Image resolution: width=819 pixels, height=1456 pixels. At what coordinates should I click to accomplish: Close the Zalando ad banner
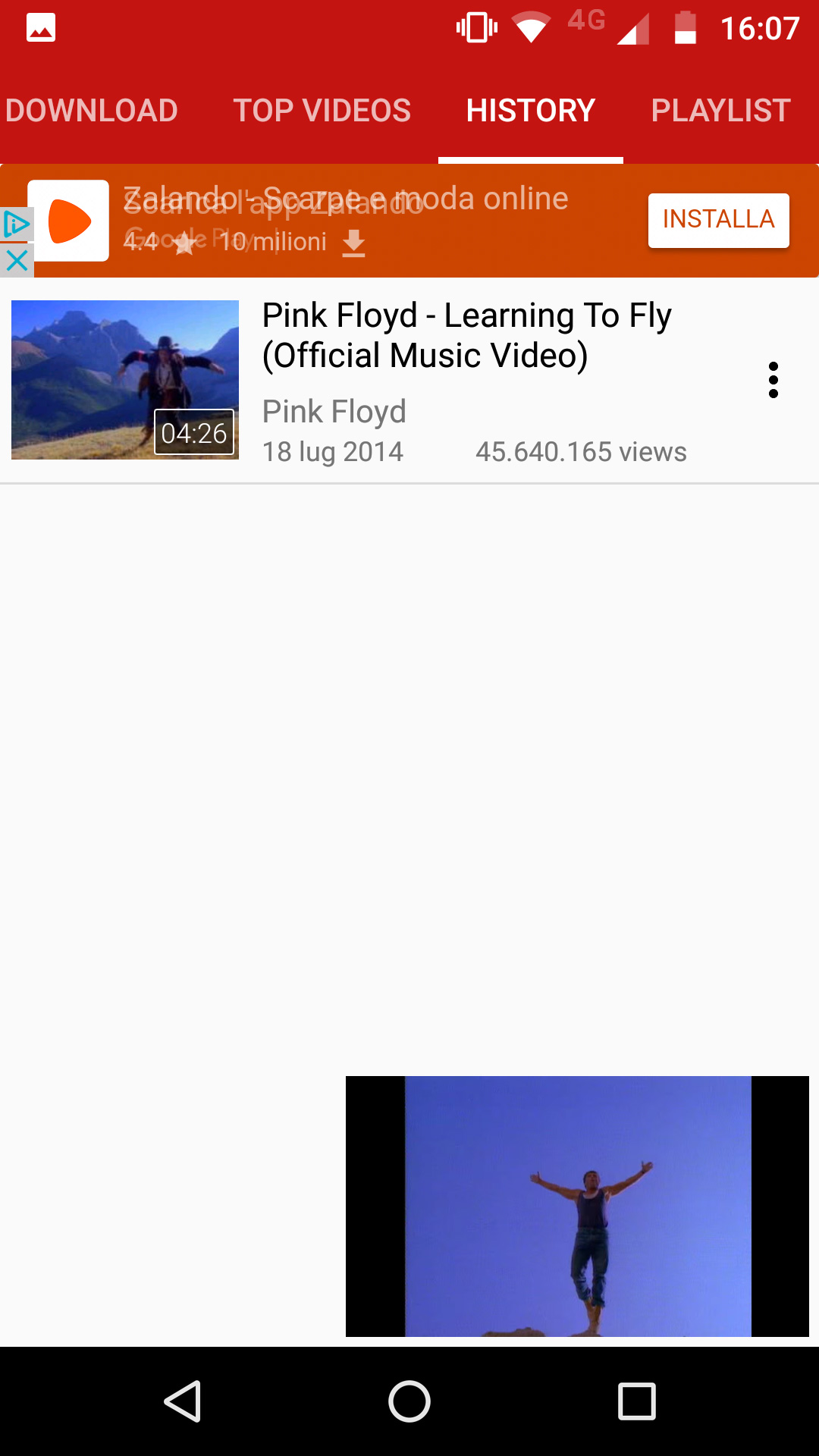[17, 261]
